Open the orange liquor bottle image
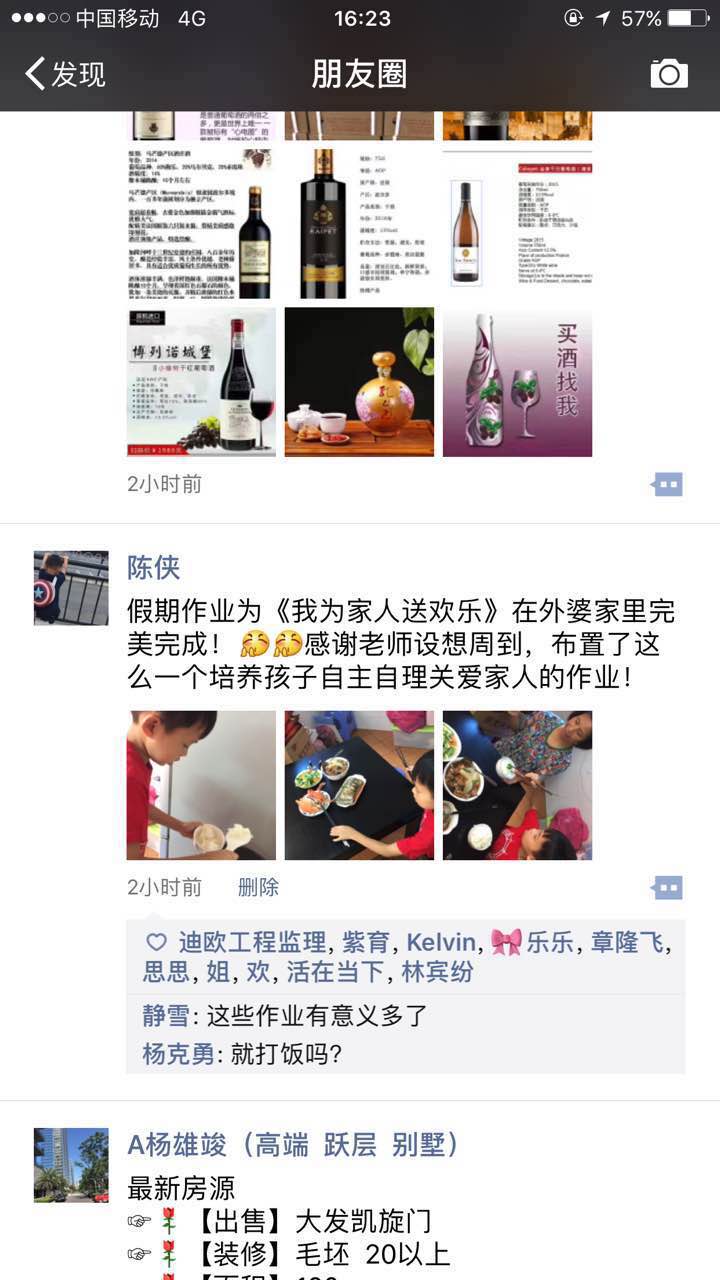Viewport: 720px width, 1280px height. click(x=359, y=382)
